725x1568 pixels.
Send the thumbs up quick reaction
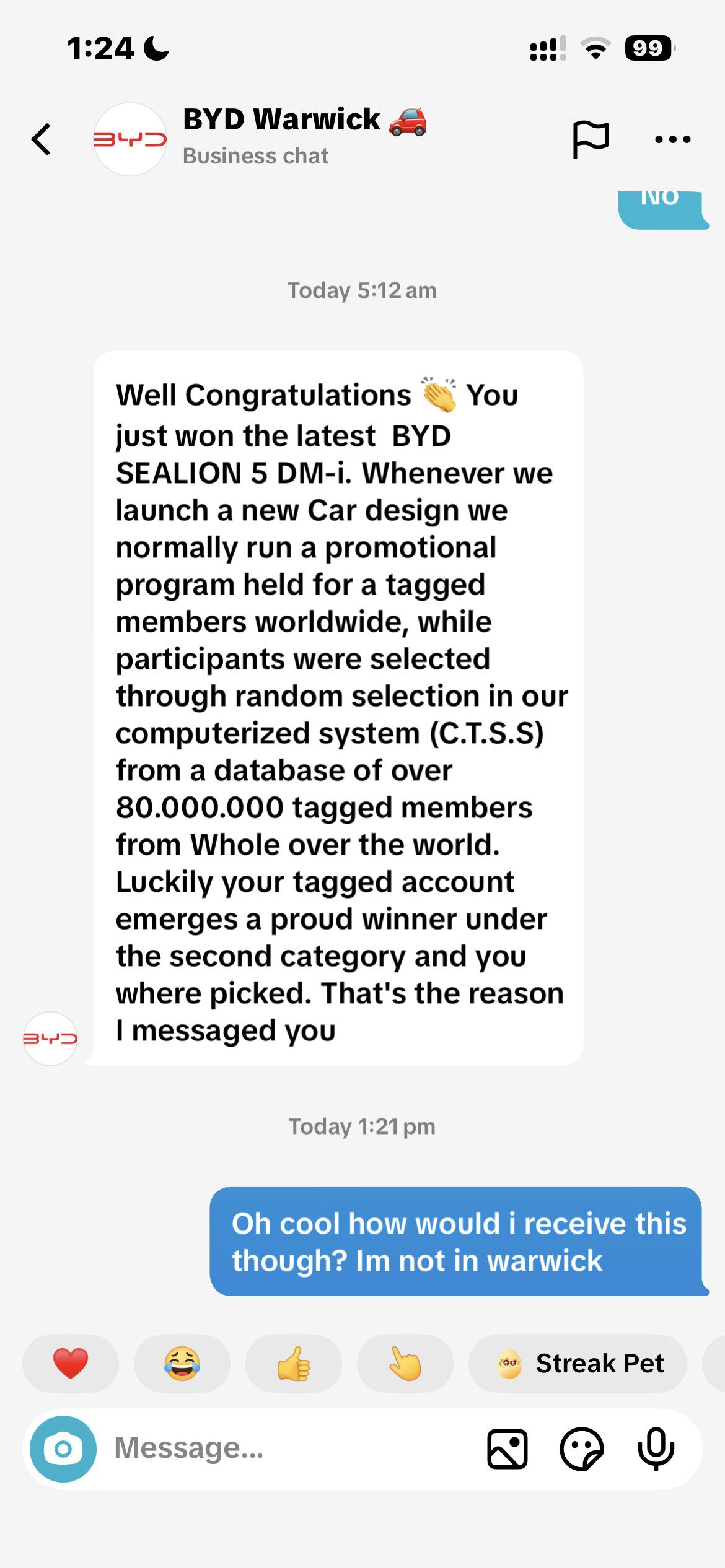(x=293, y=1364)
